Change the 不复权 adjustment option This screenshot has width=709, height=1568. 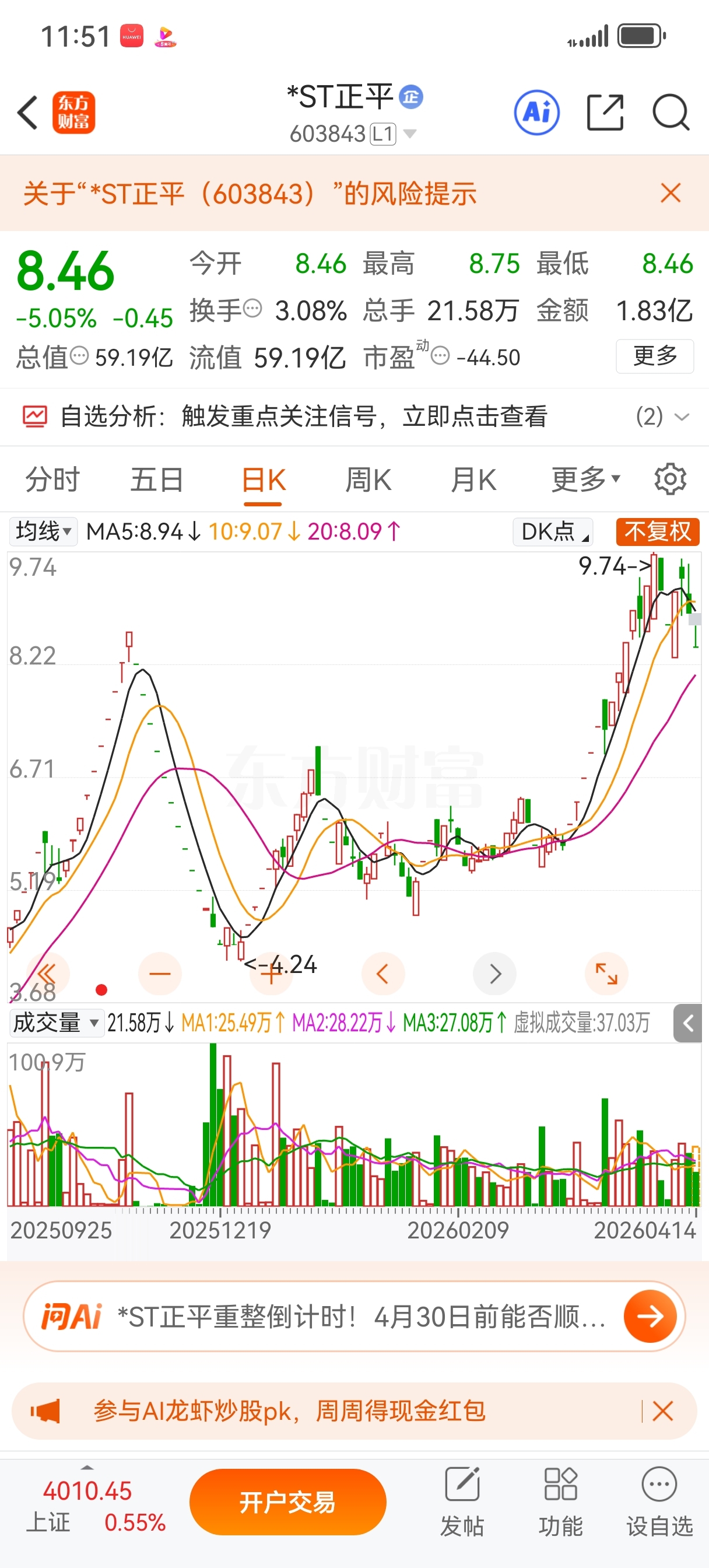(658, 531)
